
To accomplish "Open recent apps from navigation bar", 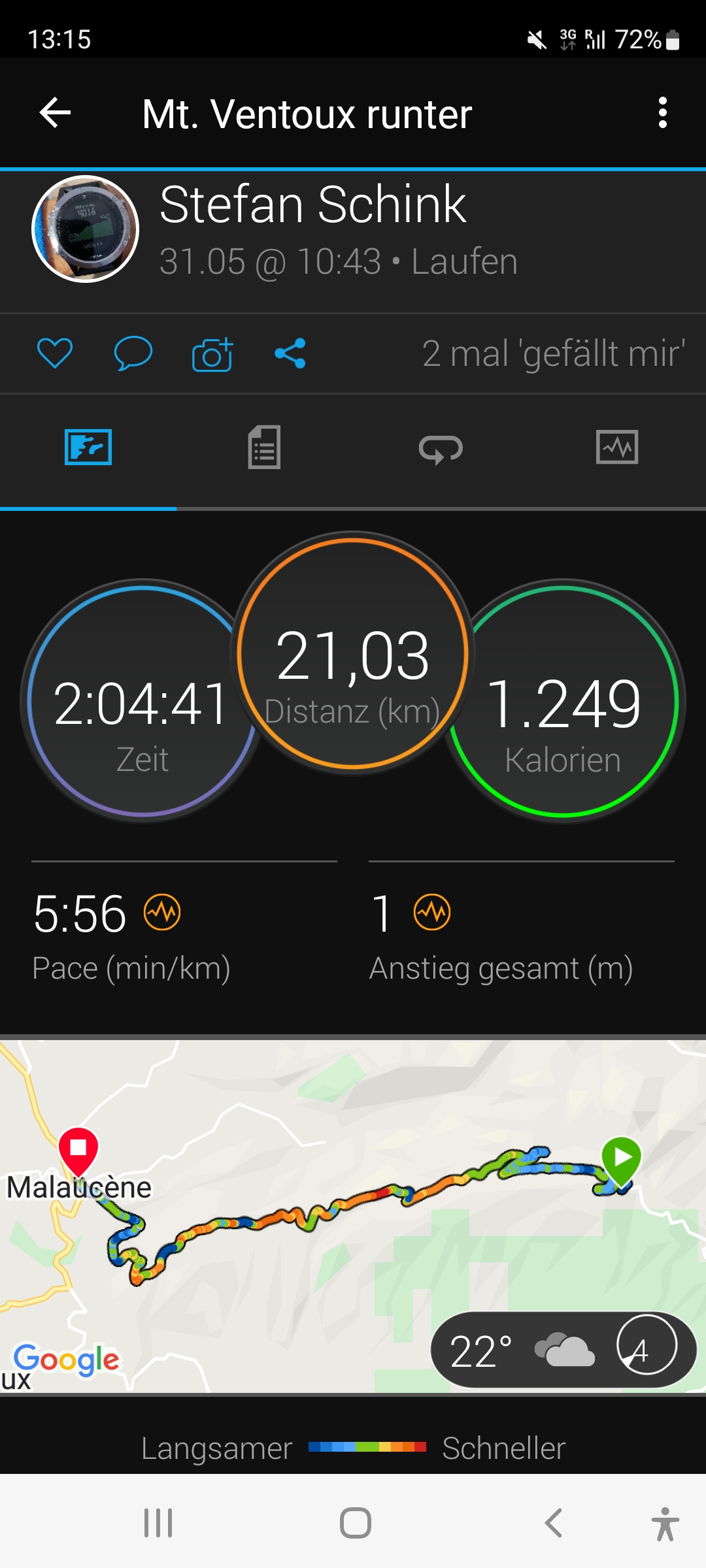I will (158, 1523).
